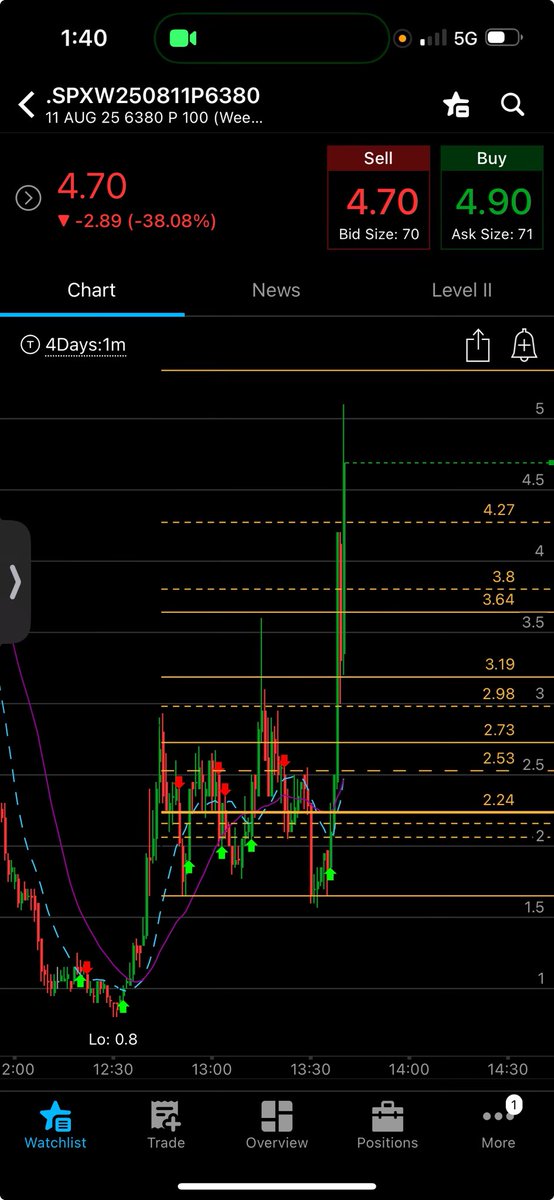Open the Watchlist tab in bottom bar
Screen dimensions: 554x1200
point(56,1126)
